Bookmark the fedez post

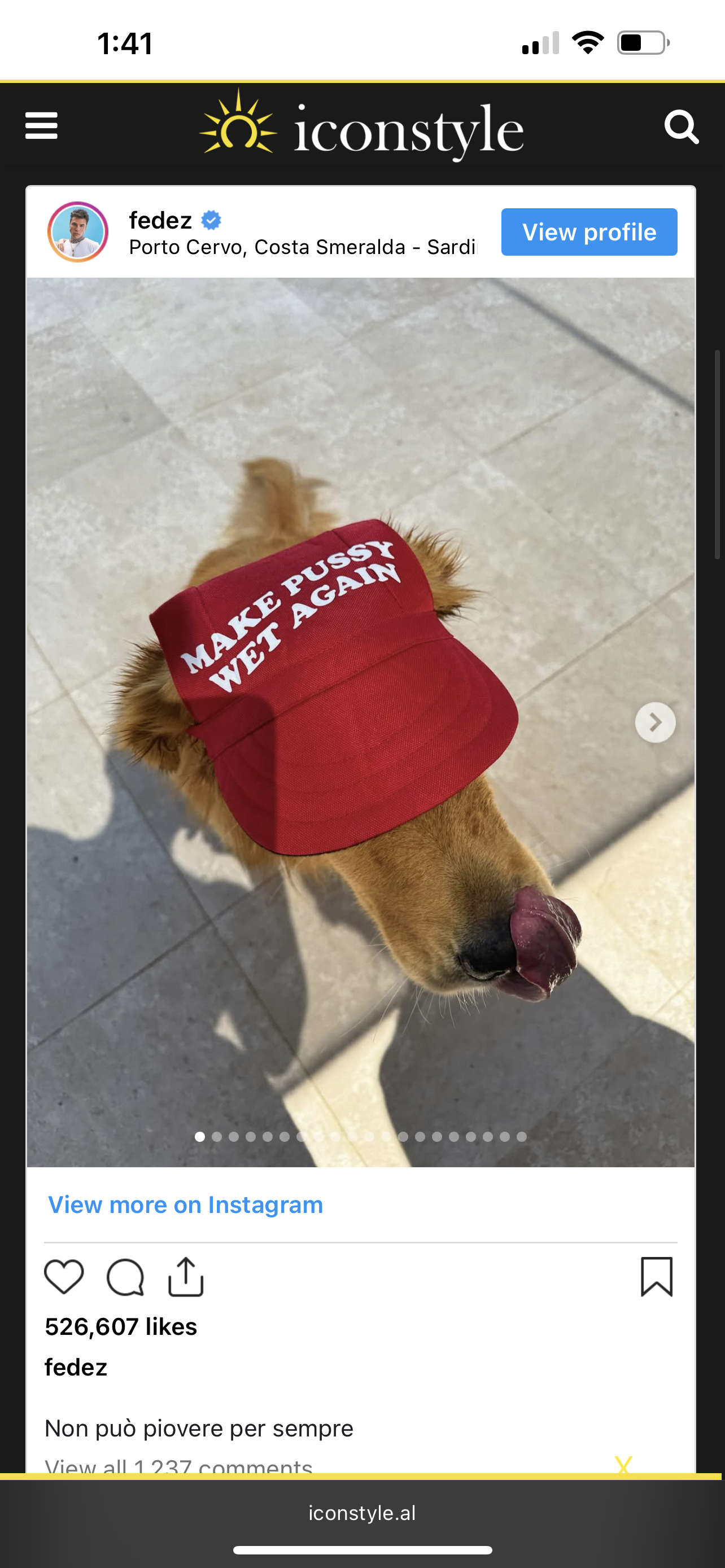click(656, 1276)
